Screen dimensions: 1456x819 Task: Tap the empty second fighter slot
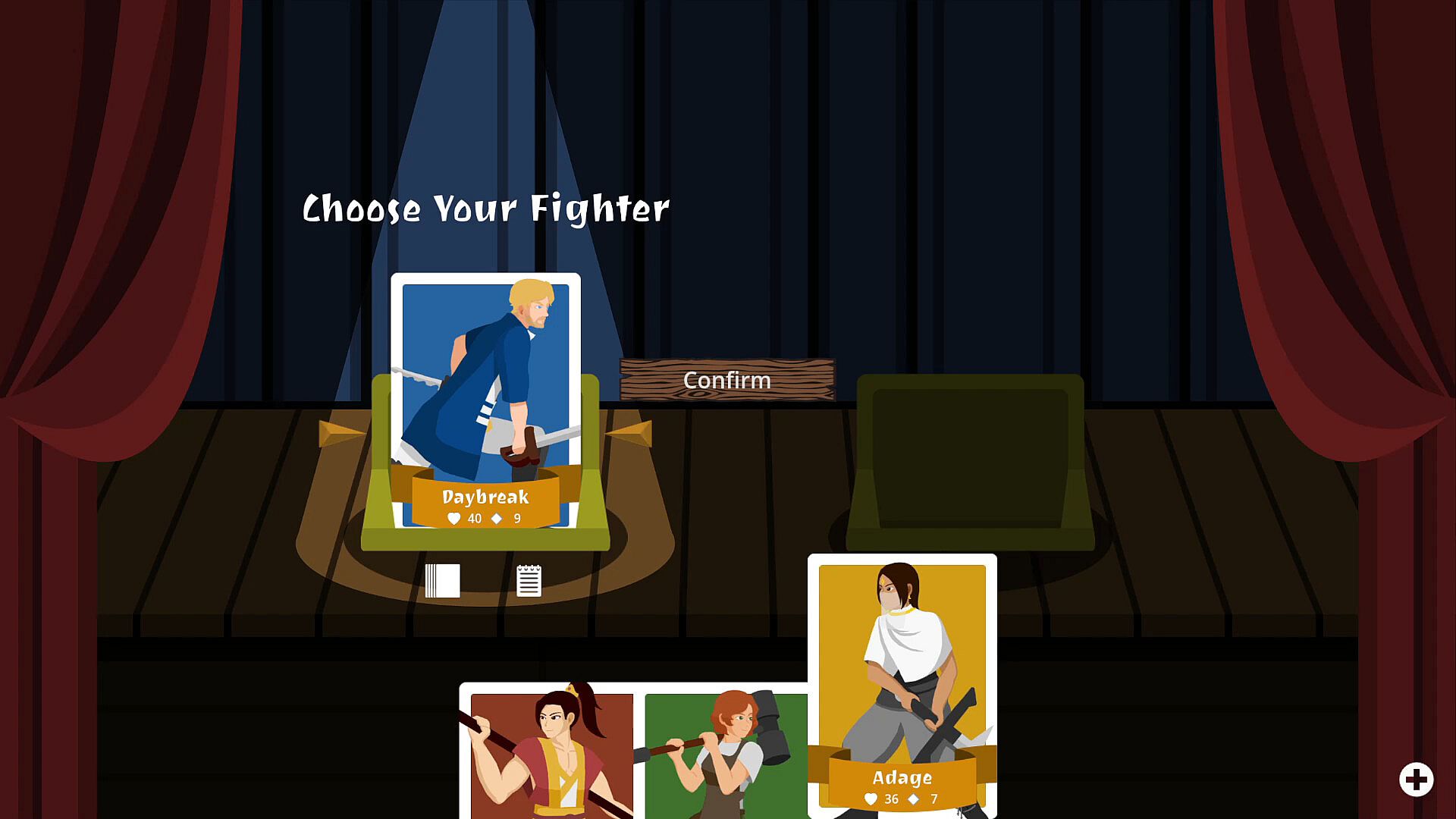970,459
